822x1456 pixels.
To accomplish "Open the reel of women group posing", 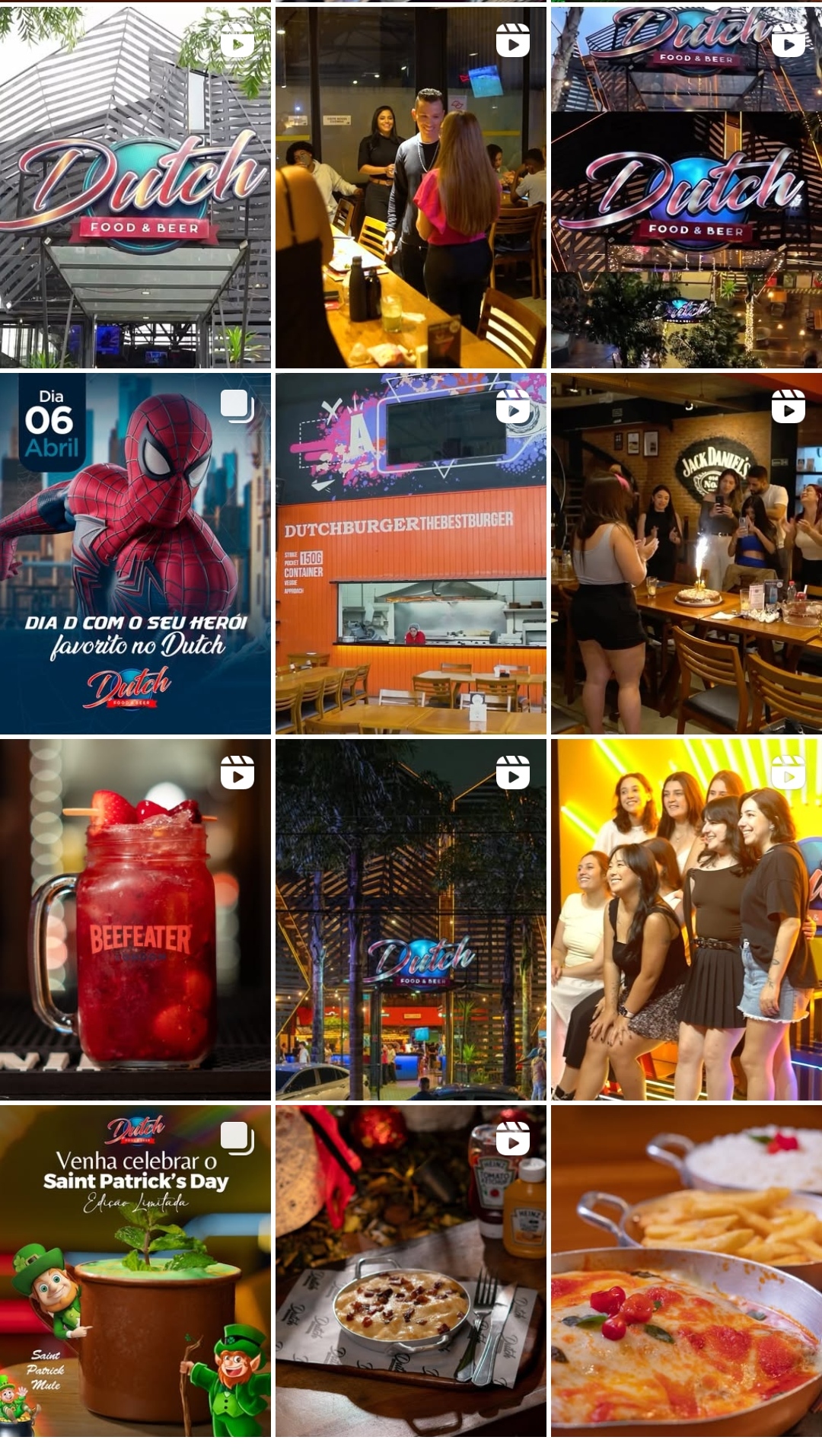I will coord(686,919).
